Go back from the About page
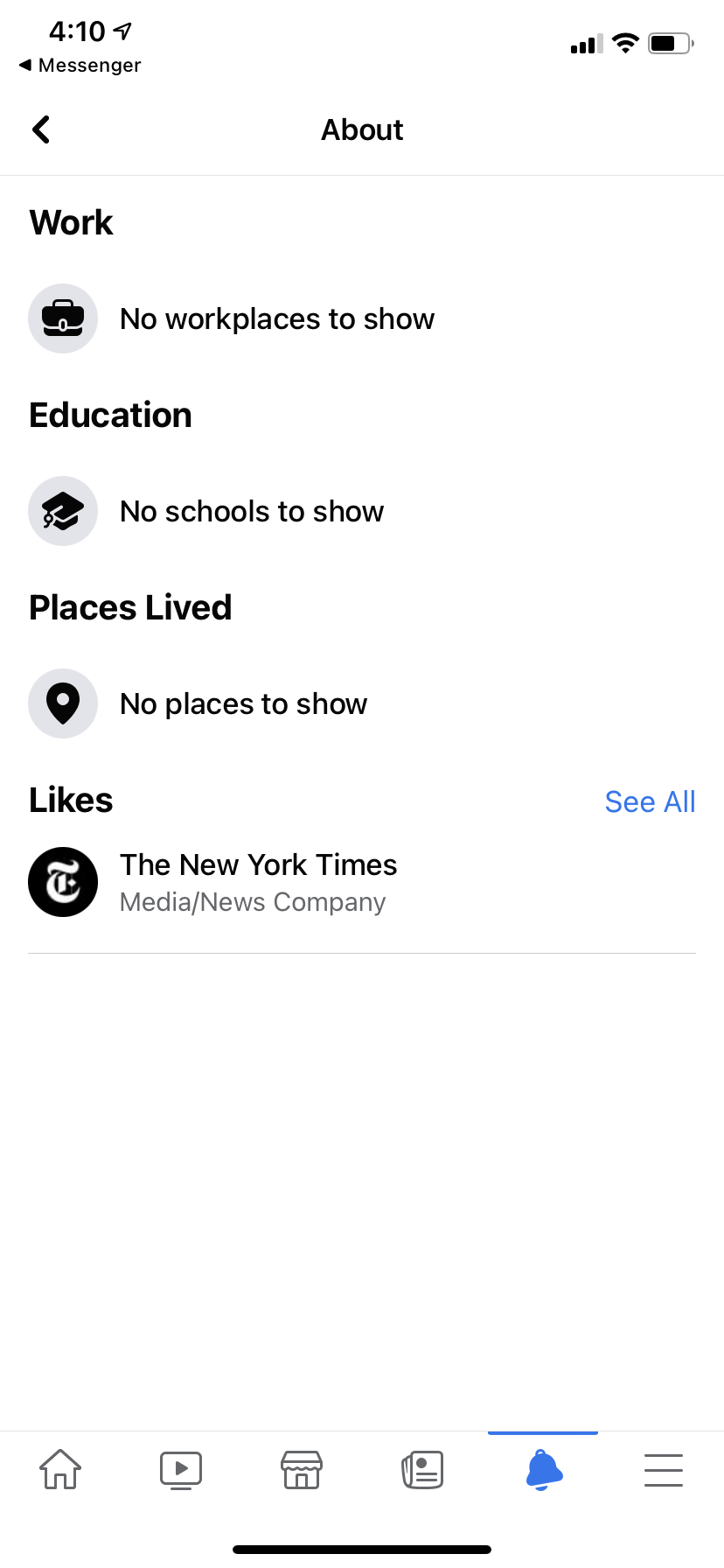This screenshot has height=1568, width=724. point(41,129)
